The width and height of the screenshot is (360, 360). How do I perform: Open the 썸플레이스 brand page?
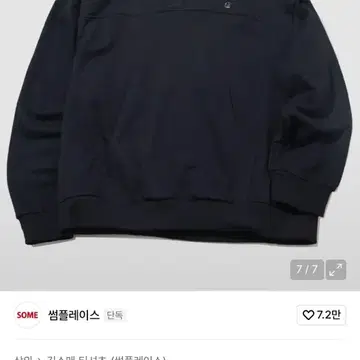tap(74, 315)
